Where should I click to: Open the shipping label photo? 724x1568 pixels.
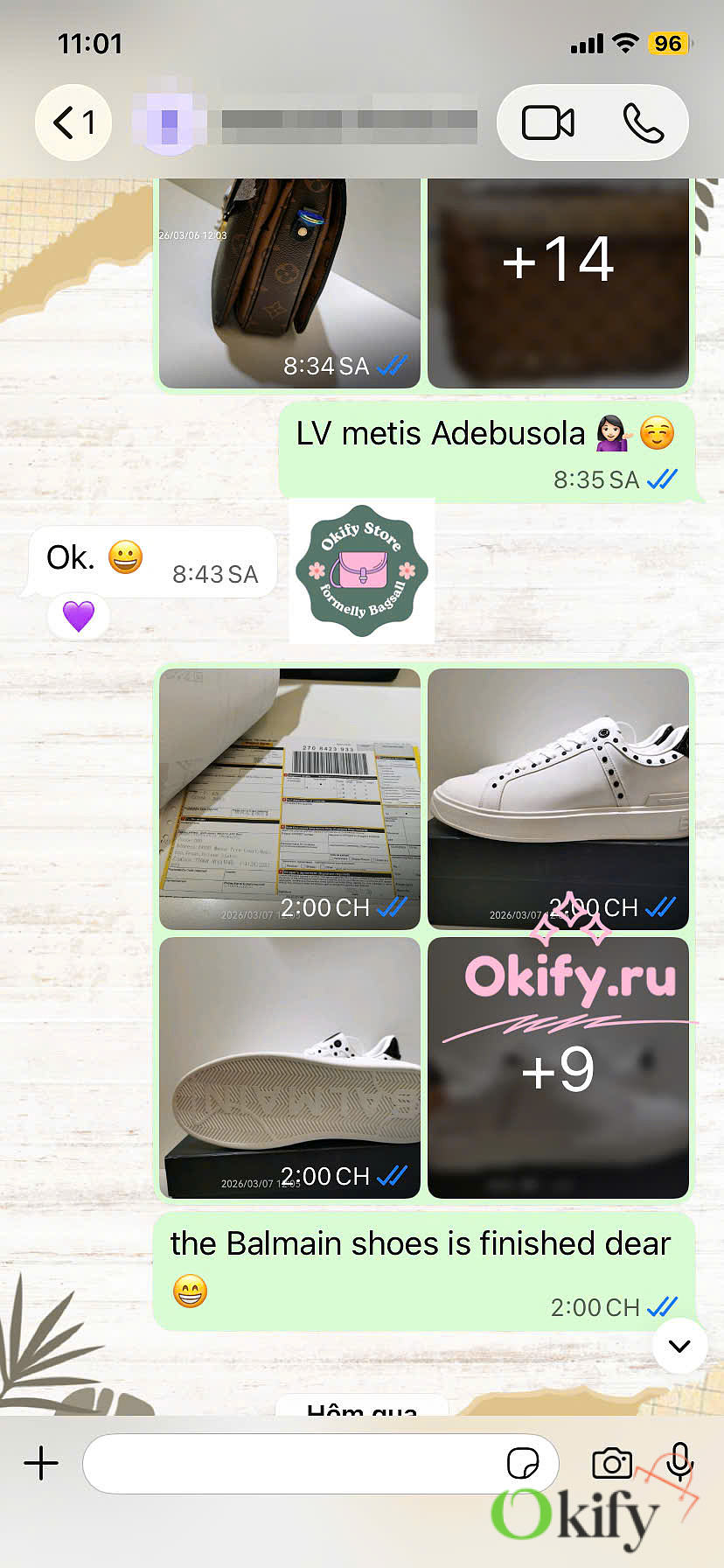click(x=289, y=798)
